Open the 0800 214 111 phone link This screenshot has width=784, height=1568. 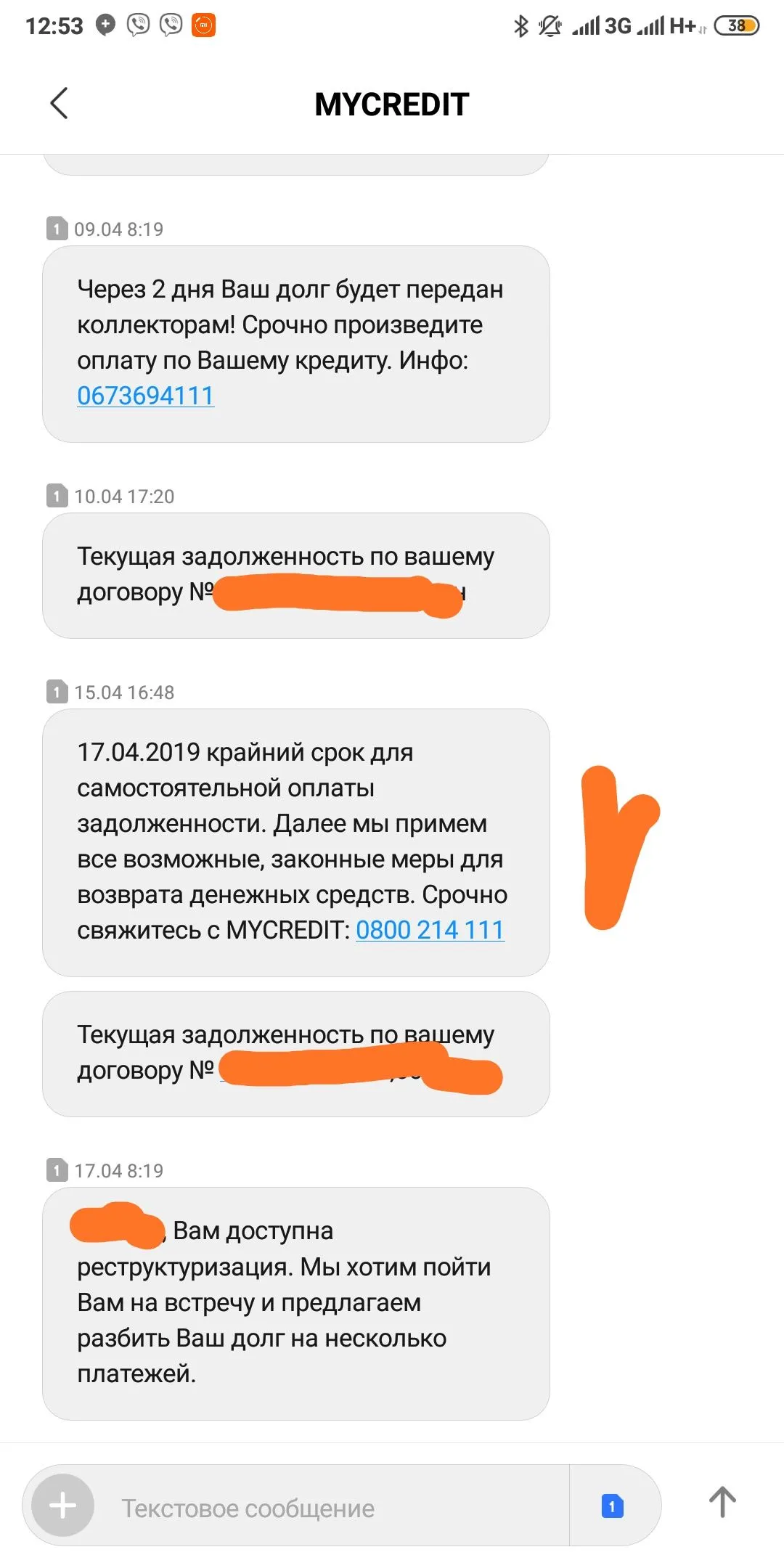point(430,930)
